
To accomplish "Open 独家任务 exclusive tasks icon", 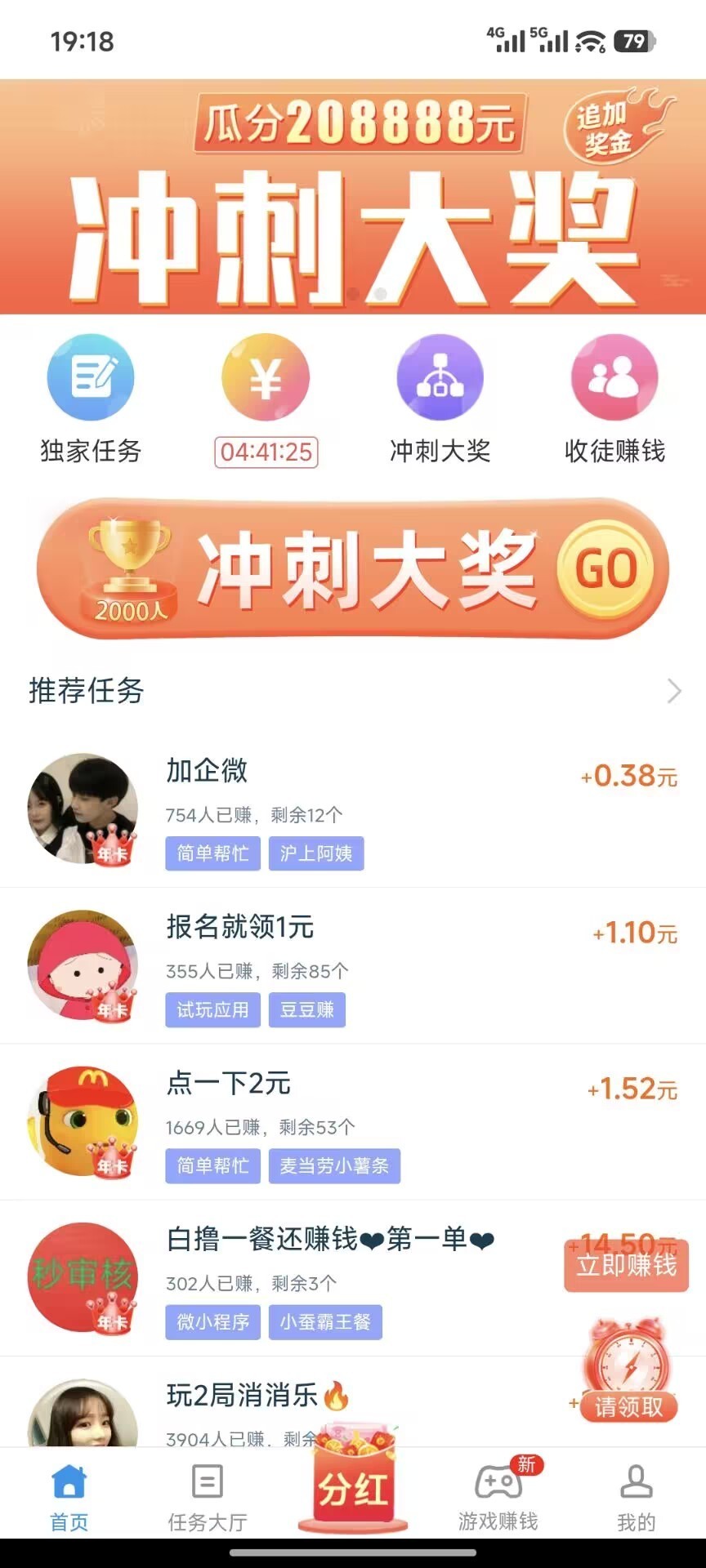I will tap(91, 378).
